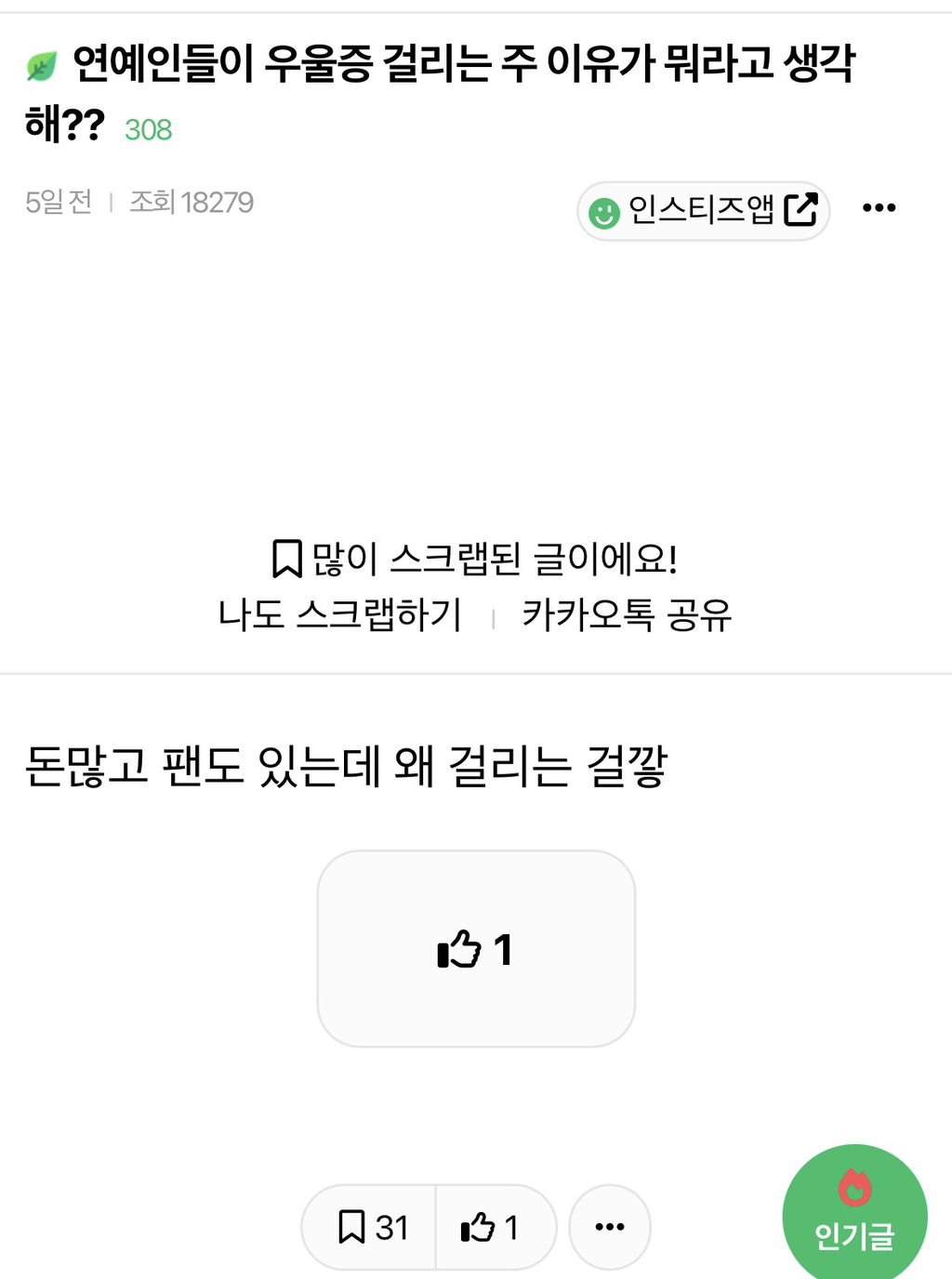This screenshot has width=952, height=1279.
Task: Open the 인스티즈앱 link
Action: click(703, 211)
